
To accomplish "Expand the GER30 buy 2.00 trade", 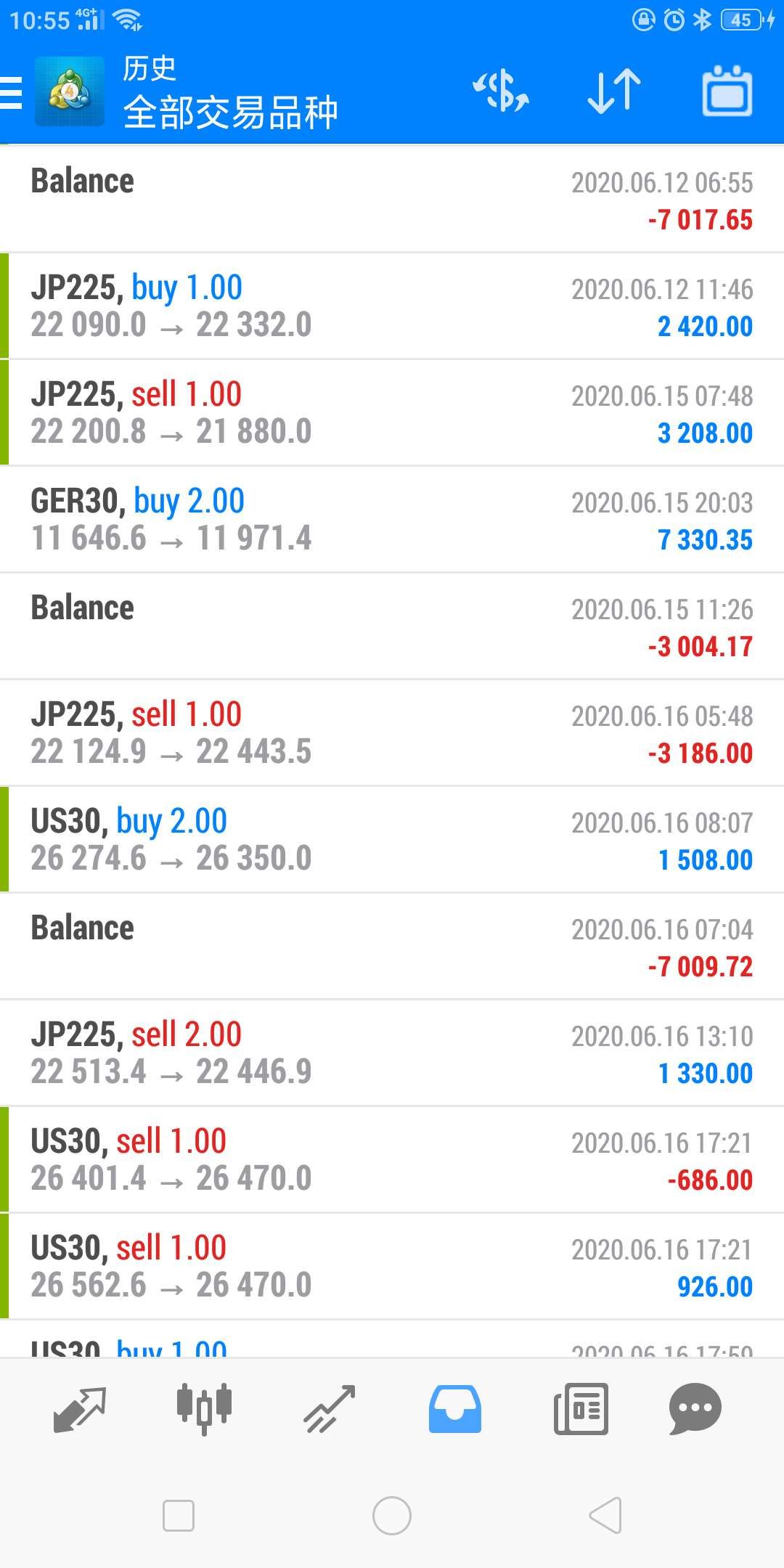I will point(392,519).
